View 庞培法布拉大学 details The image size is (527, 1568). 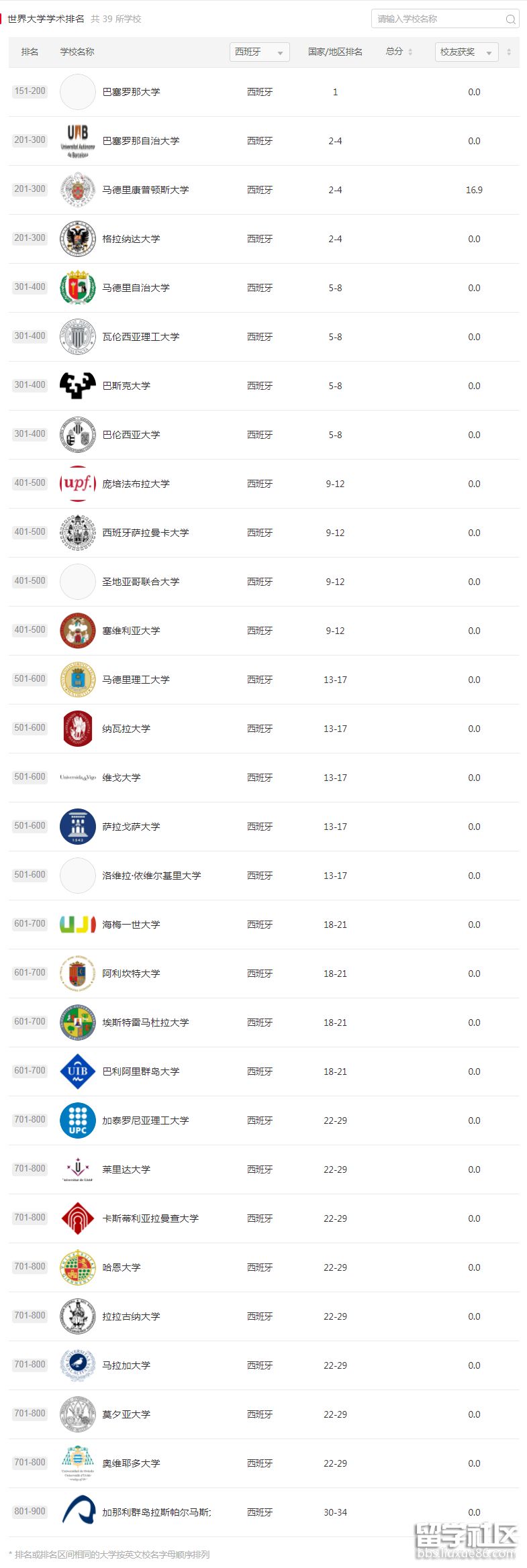coord(136,484)
